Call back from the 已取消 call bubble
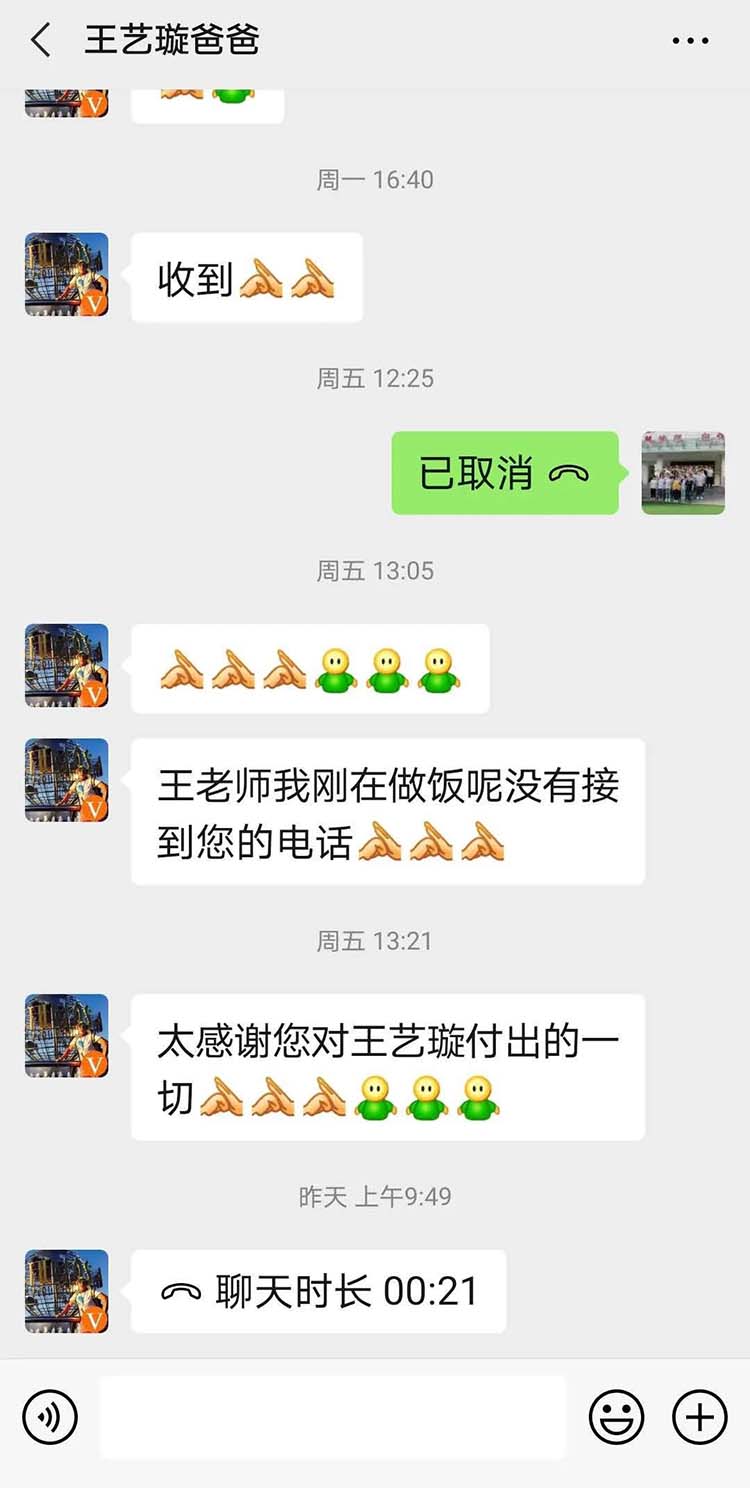The height and width of the screenshot is (1488, 750). coord(505,473)
